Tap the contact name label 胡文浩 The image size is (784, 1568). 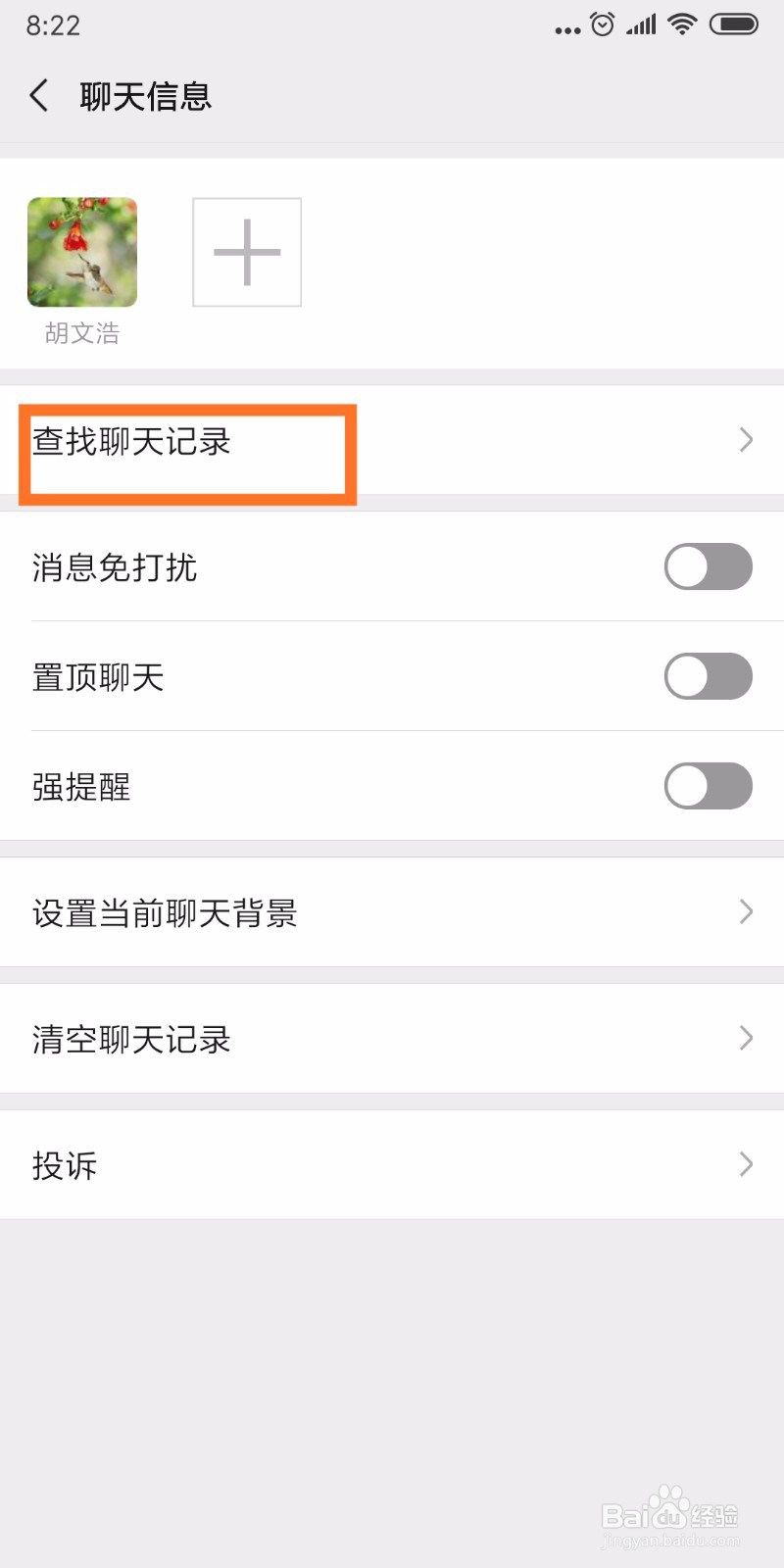[x=82, y=333]
